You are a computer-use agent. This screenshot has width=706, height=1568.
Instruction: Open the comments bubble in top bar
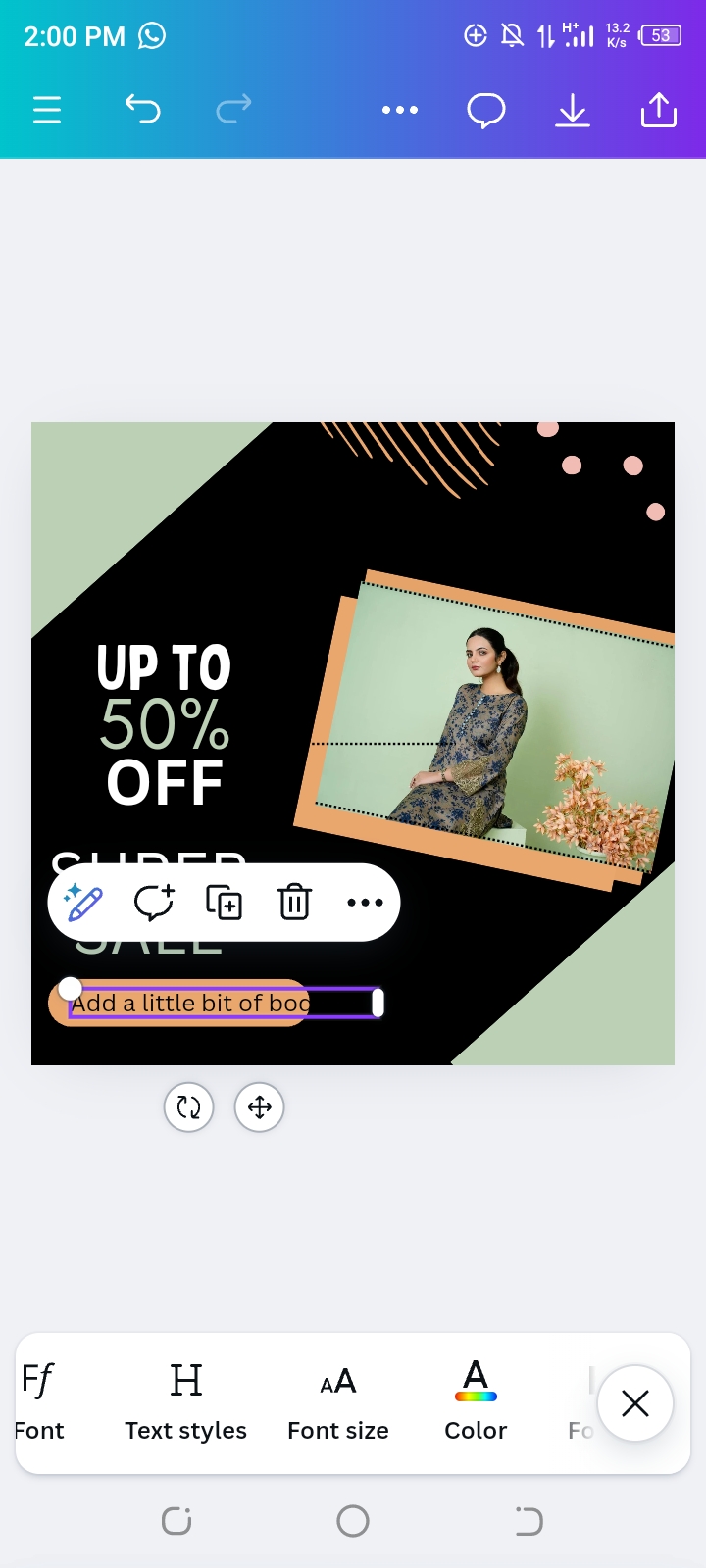click(x=485, y=111)
